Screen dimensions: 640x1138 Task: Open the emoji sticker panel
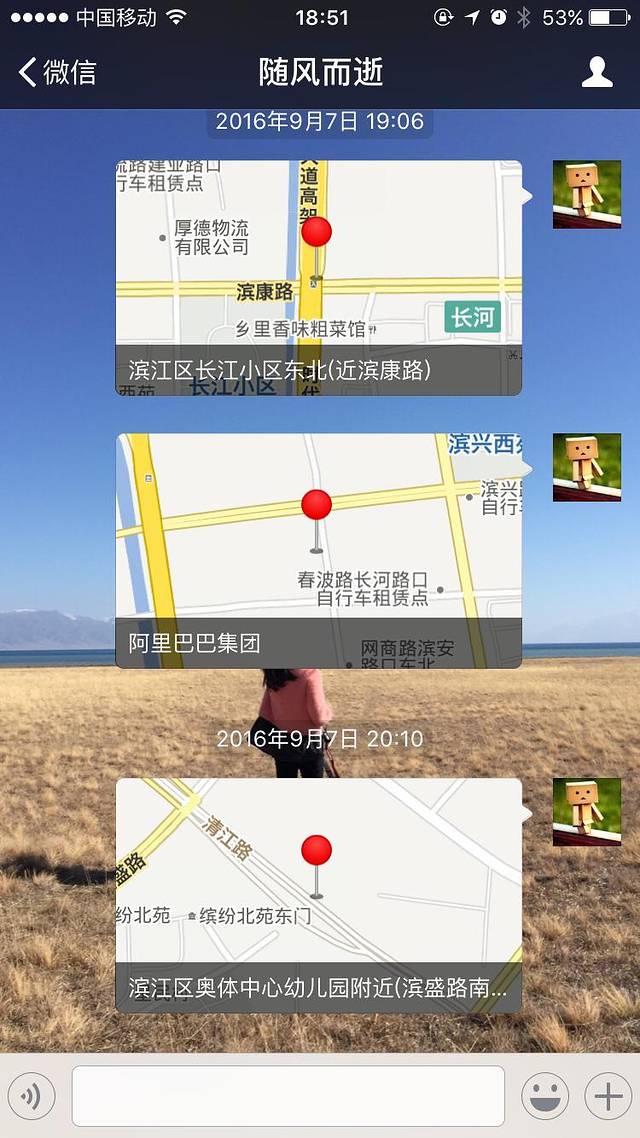pyautogui.click(x=545, y=1097)
